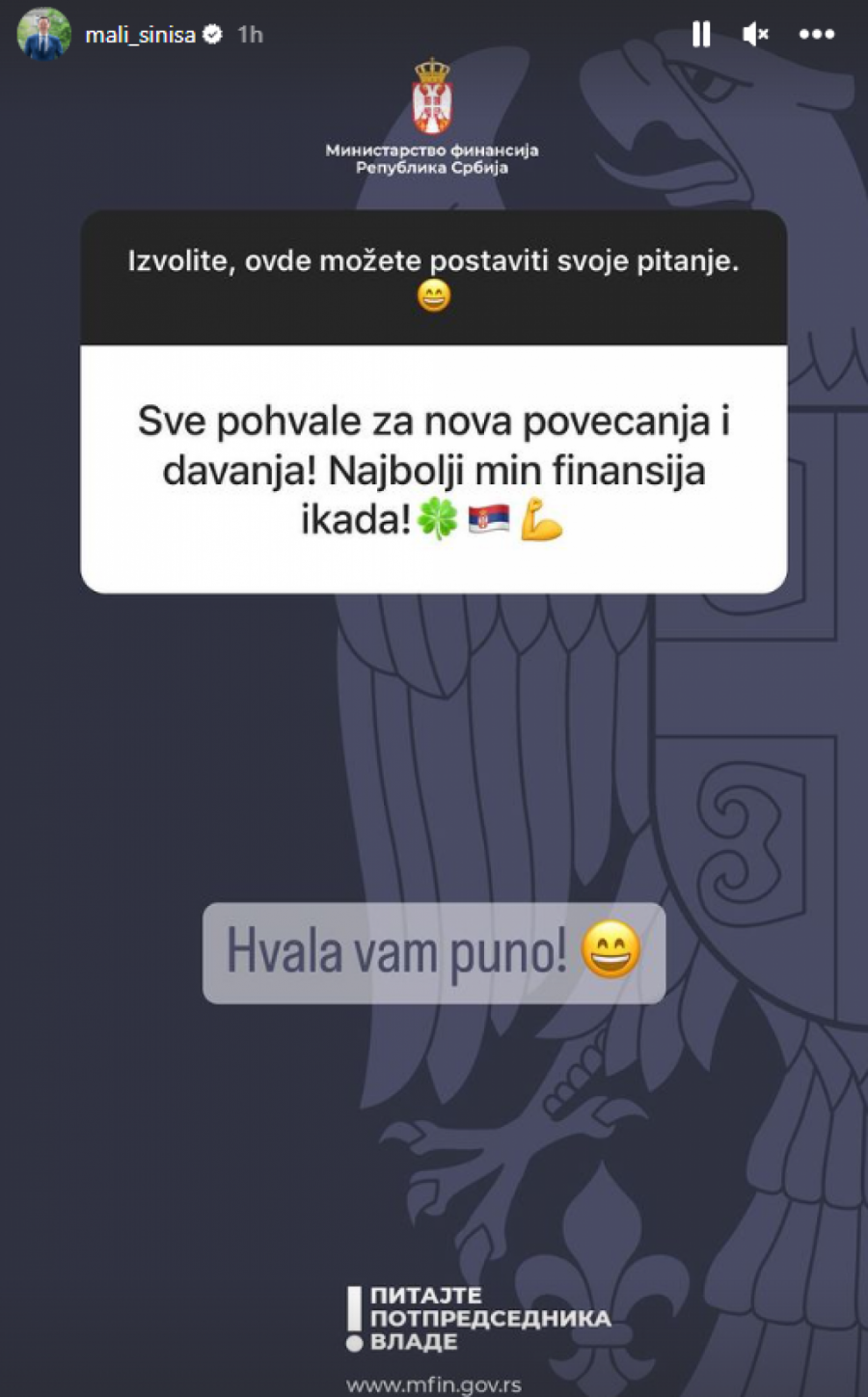Image resolution: width=868 pixels, height=1397 pixels.
Task: Open mali_sinisa profile picture
Action: pos(43,34)
